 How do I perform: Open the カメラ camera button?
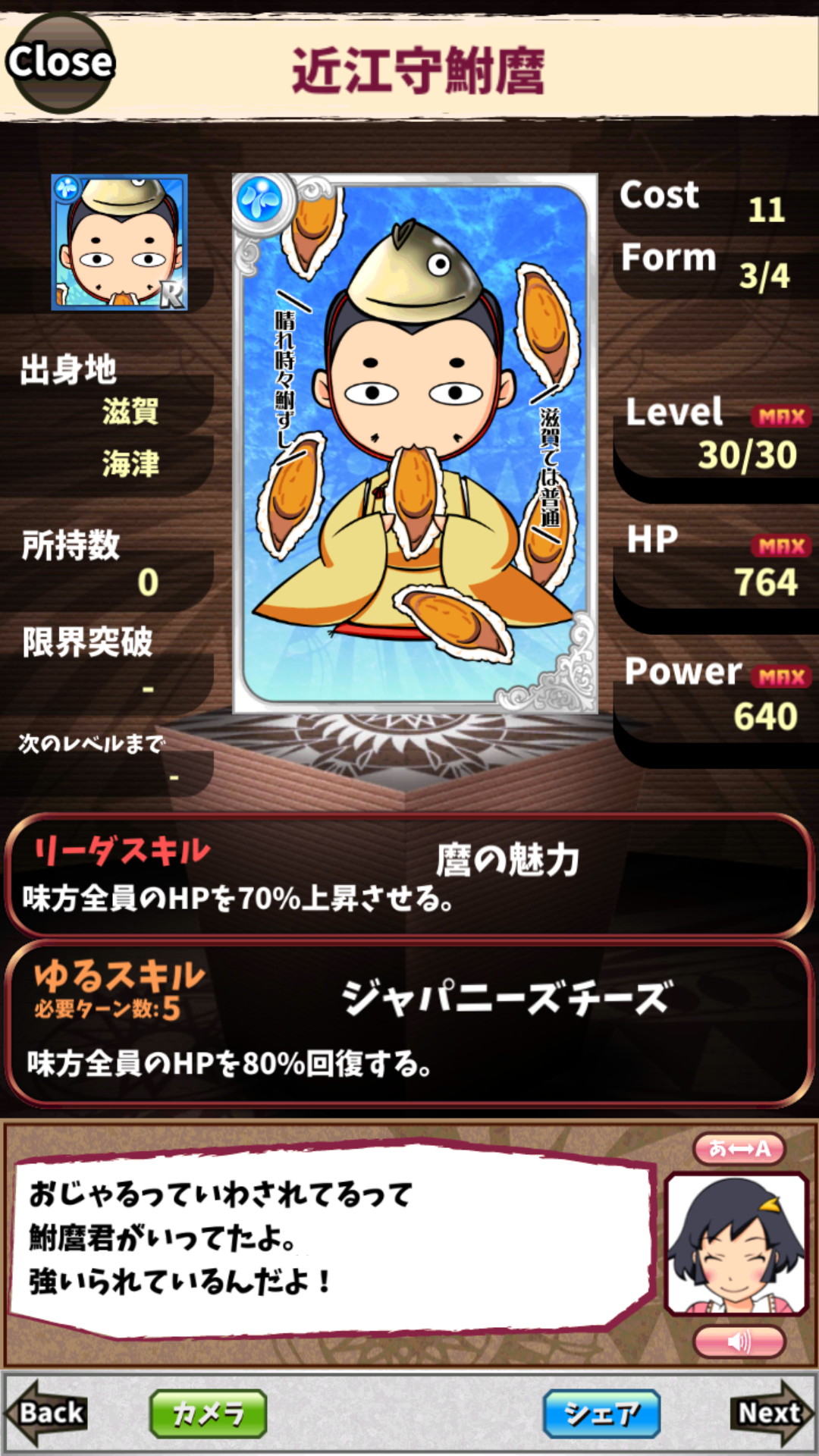[209, 1414]
